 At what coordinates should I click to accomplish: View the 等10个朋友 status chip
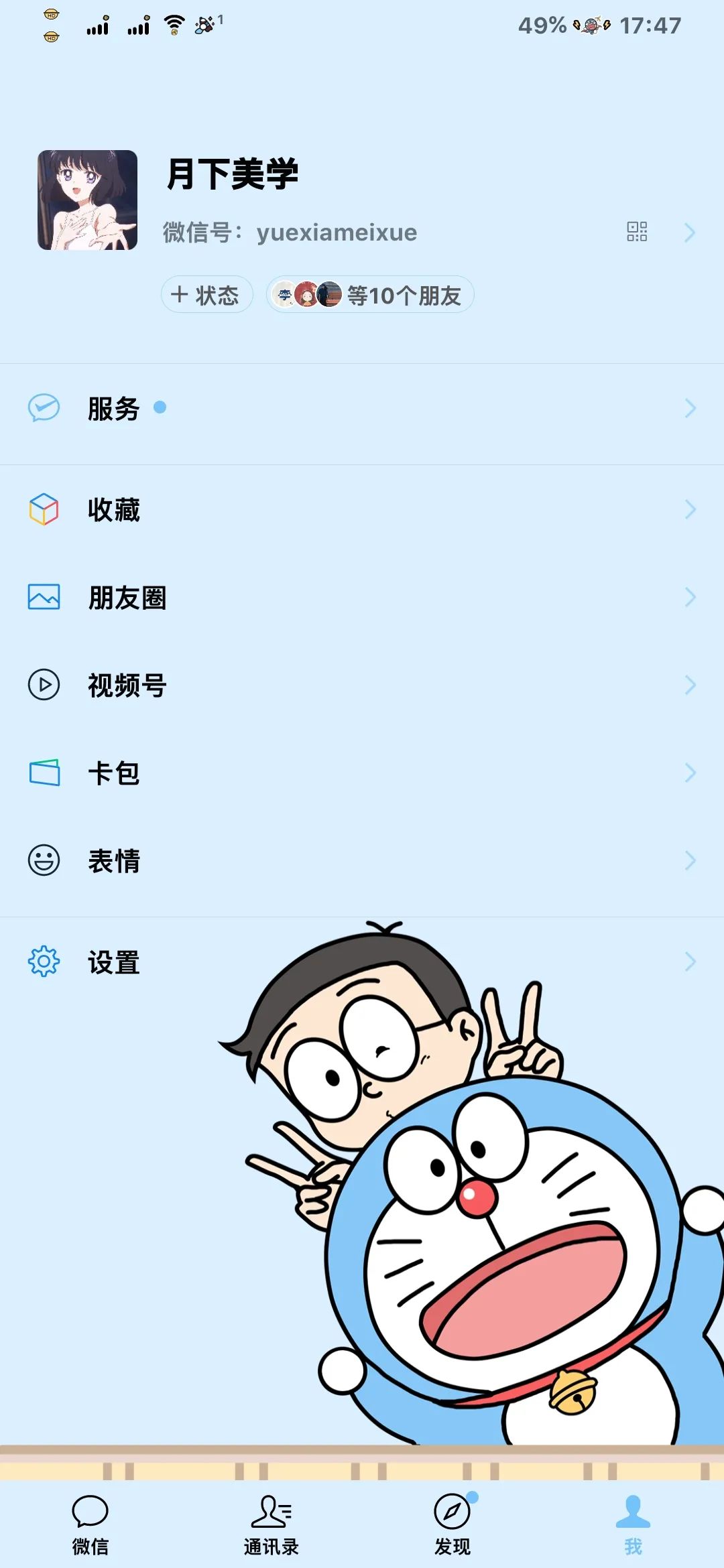point(370,295)
